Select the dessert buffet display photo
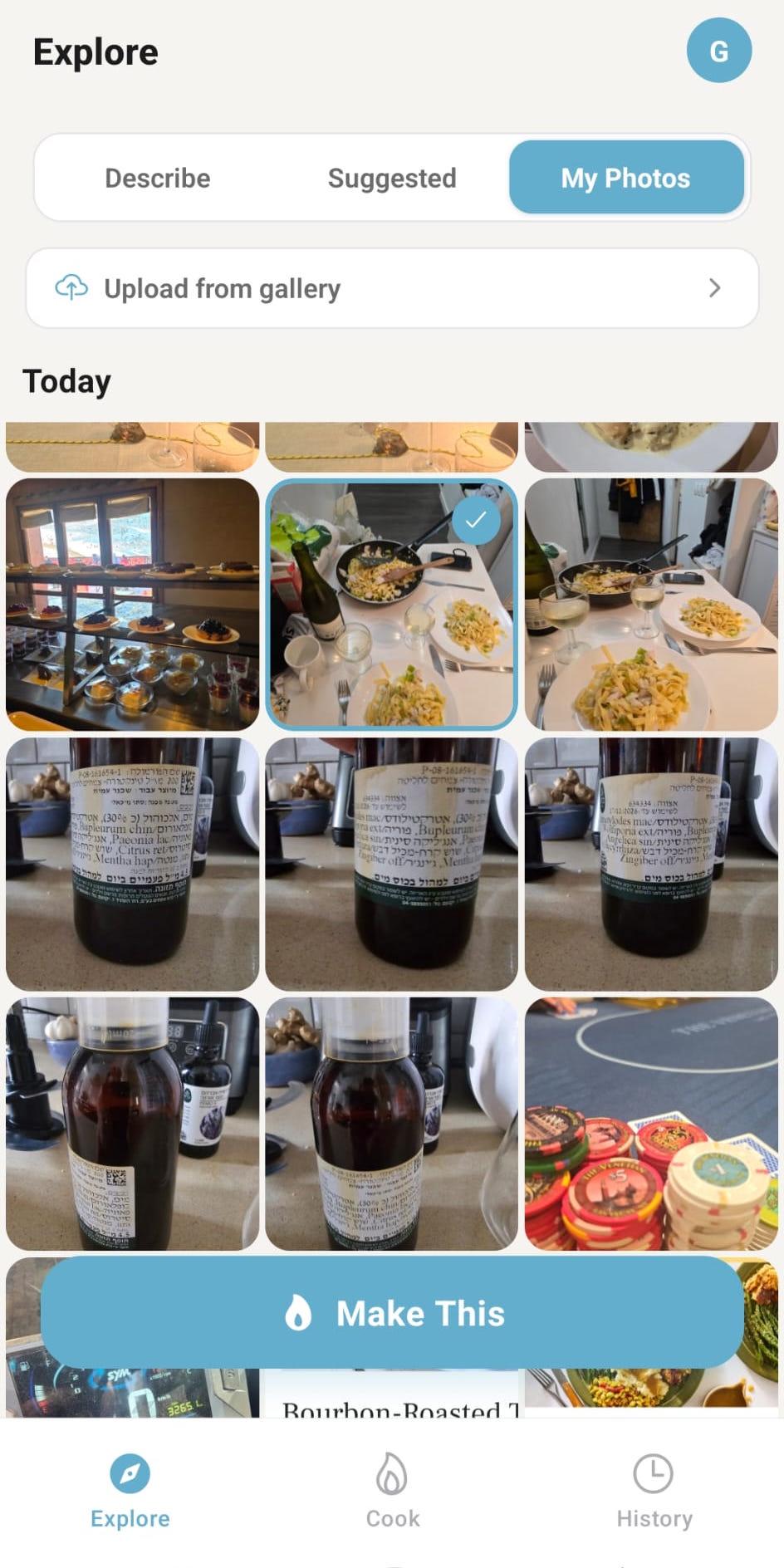784x1568 pixels. click(x=133, y=604)
